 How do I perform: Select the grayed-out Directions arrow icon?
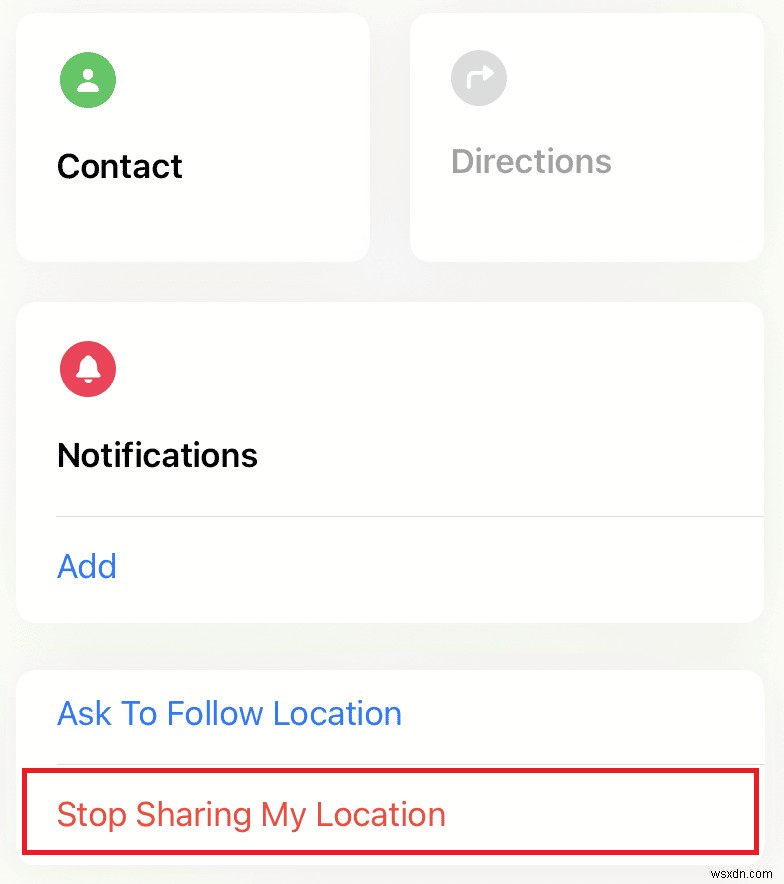(x=479, y=78)
